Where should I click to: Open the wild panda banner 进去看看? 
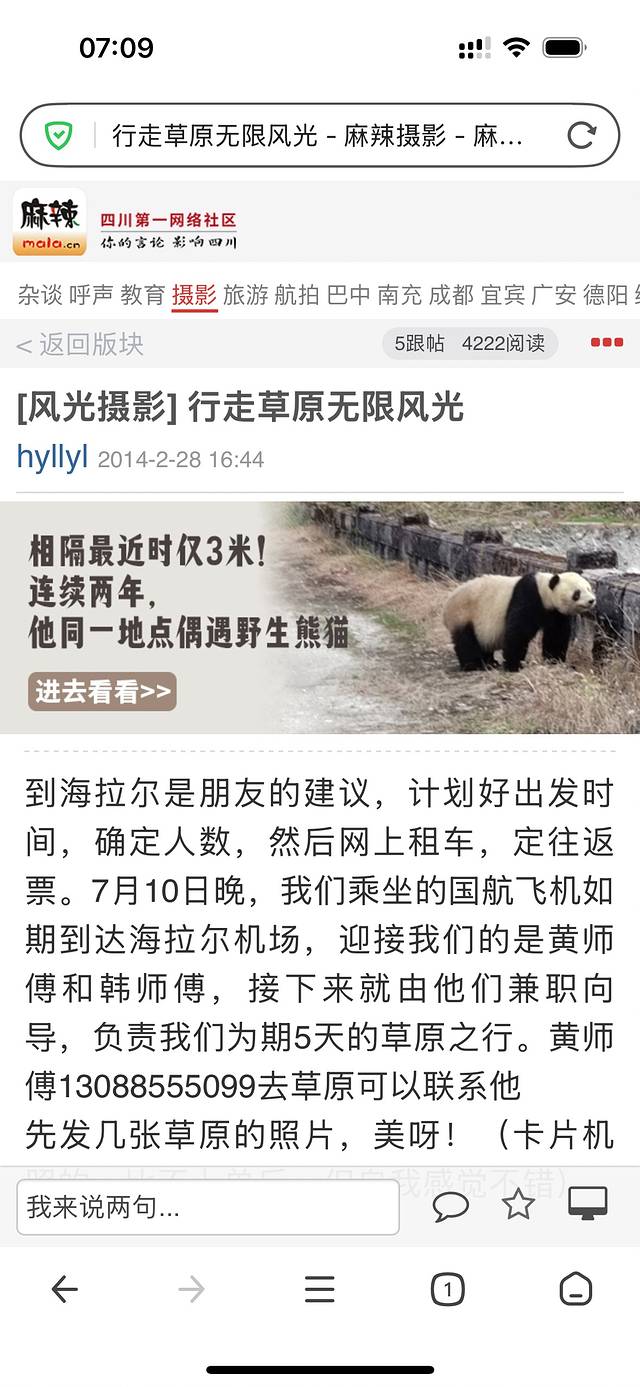104,691
